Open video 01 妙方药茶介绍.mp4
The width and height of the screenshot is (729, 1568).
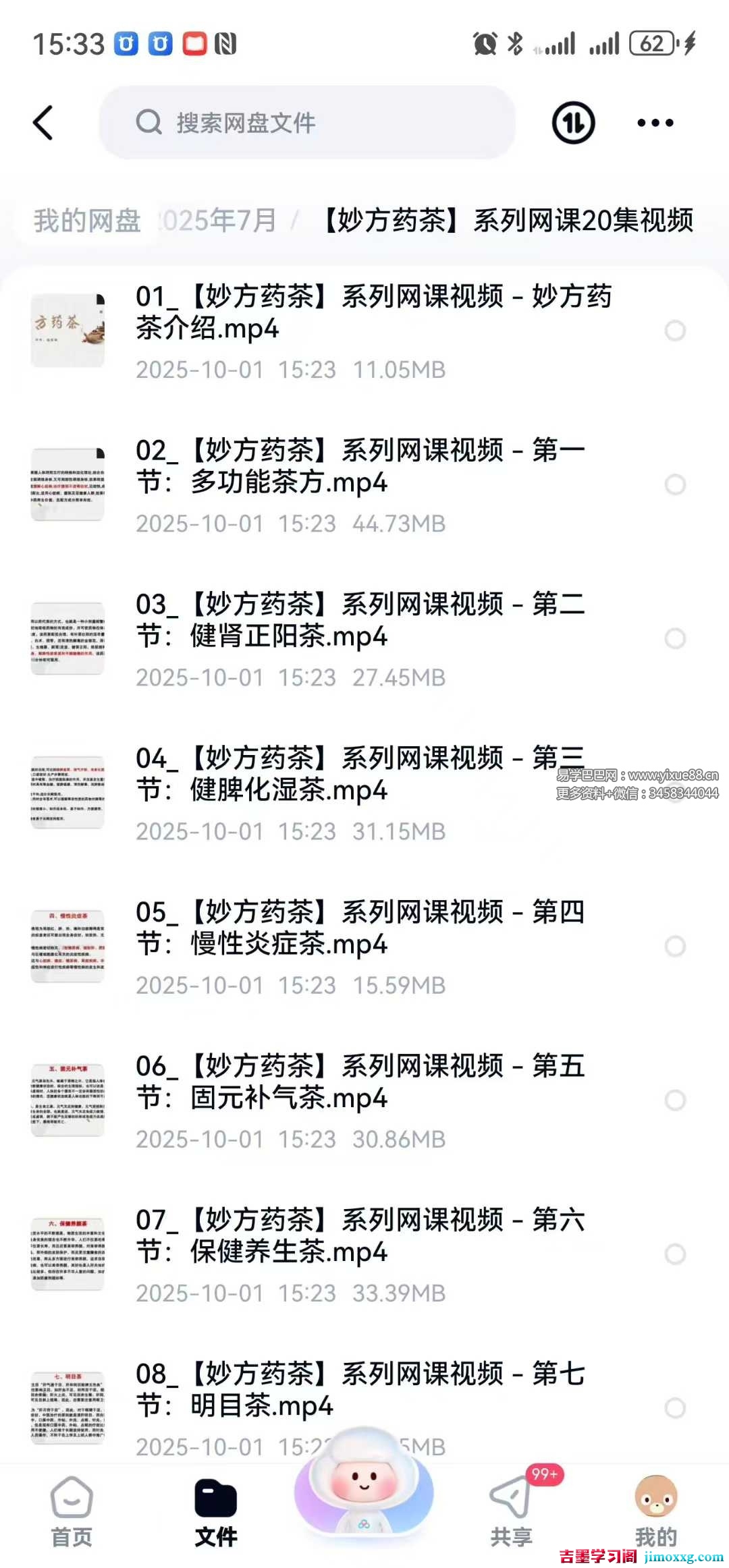[x=373, y=312]
